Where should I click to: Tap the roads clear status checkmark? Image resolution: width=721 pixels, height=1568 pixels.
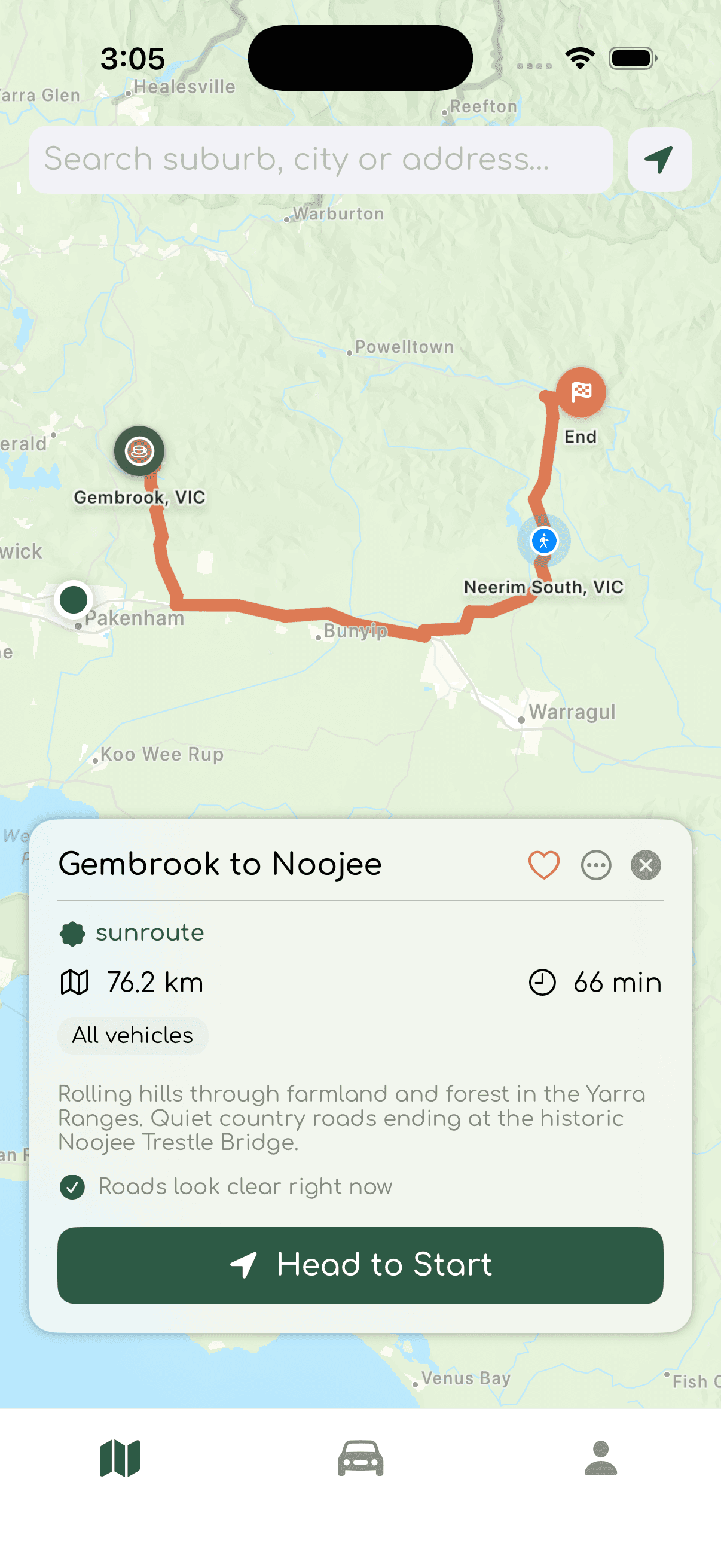(73, 1186)
